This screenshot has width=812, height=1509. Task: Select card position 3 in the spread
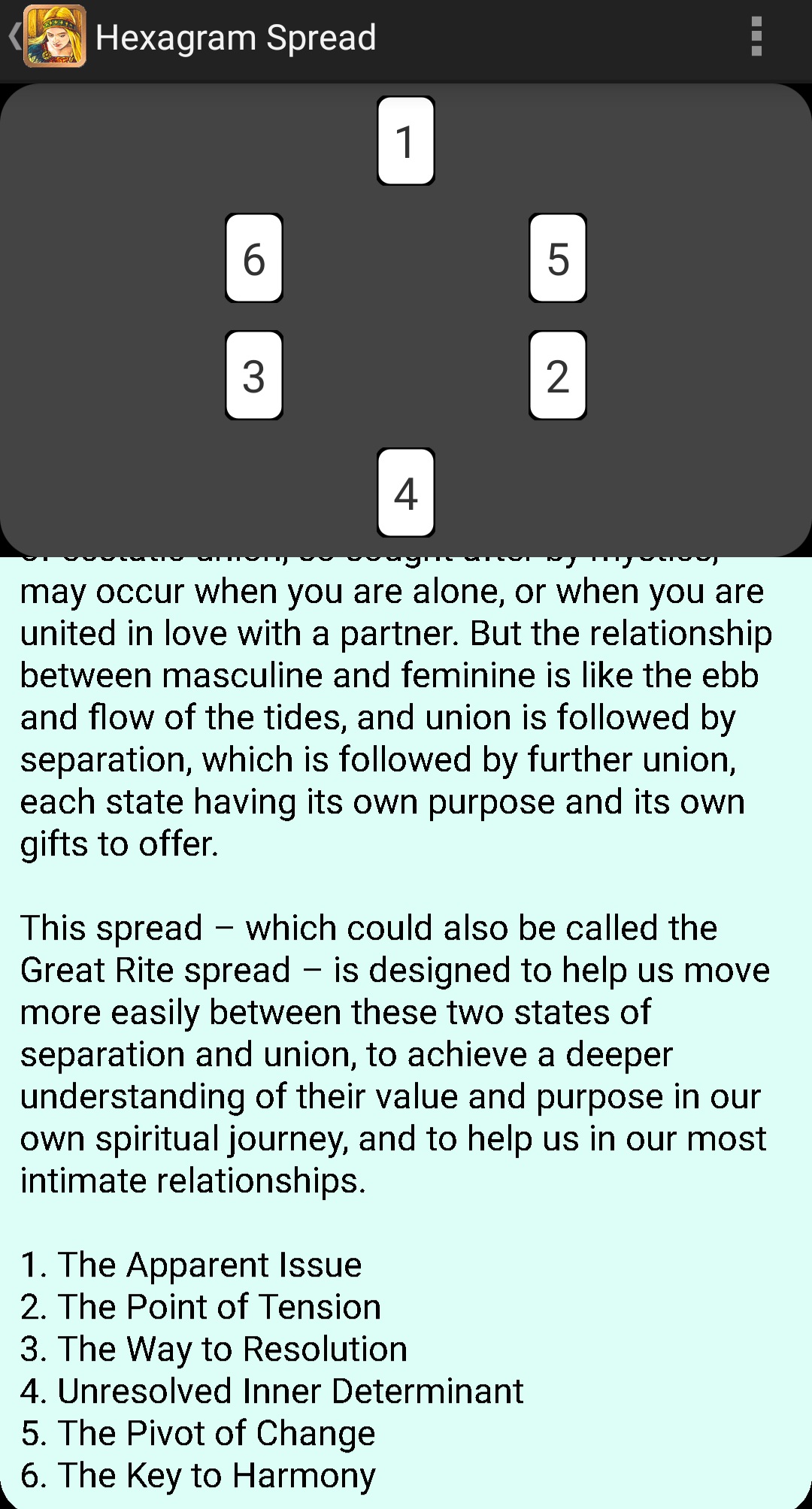254,375
